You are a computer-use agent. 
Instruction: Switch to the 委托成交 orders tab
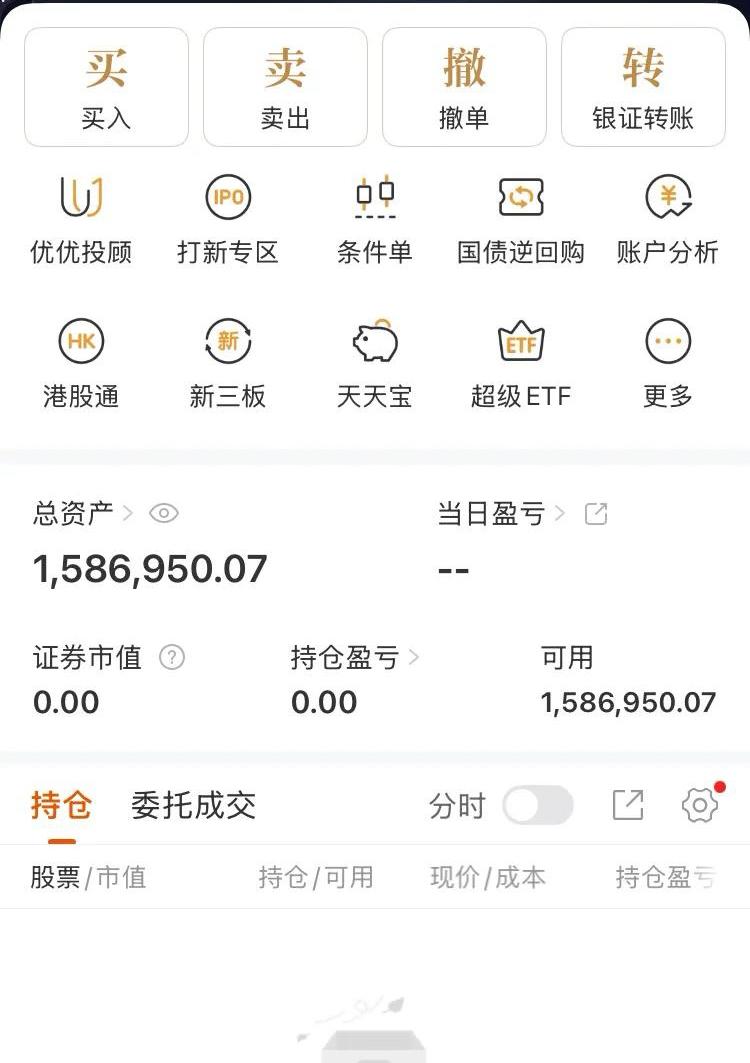[x=192, y=804]
